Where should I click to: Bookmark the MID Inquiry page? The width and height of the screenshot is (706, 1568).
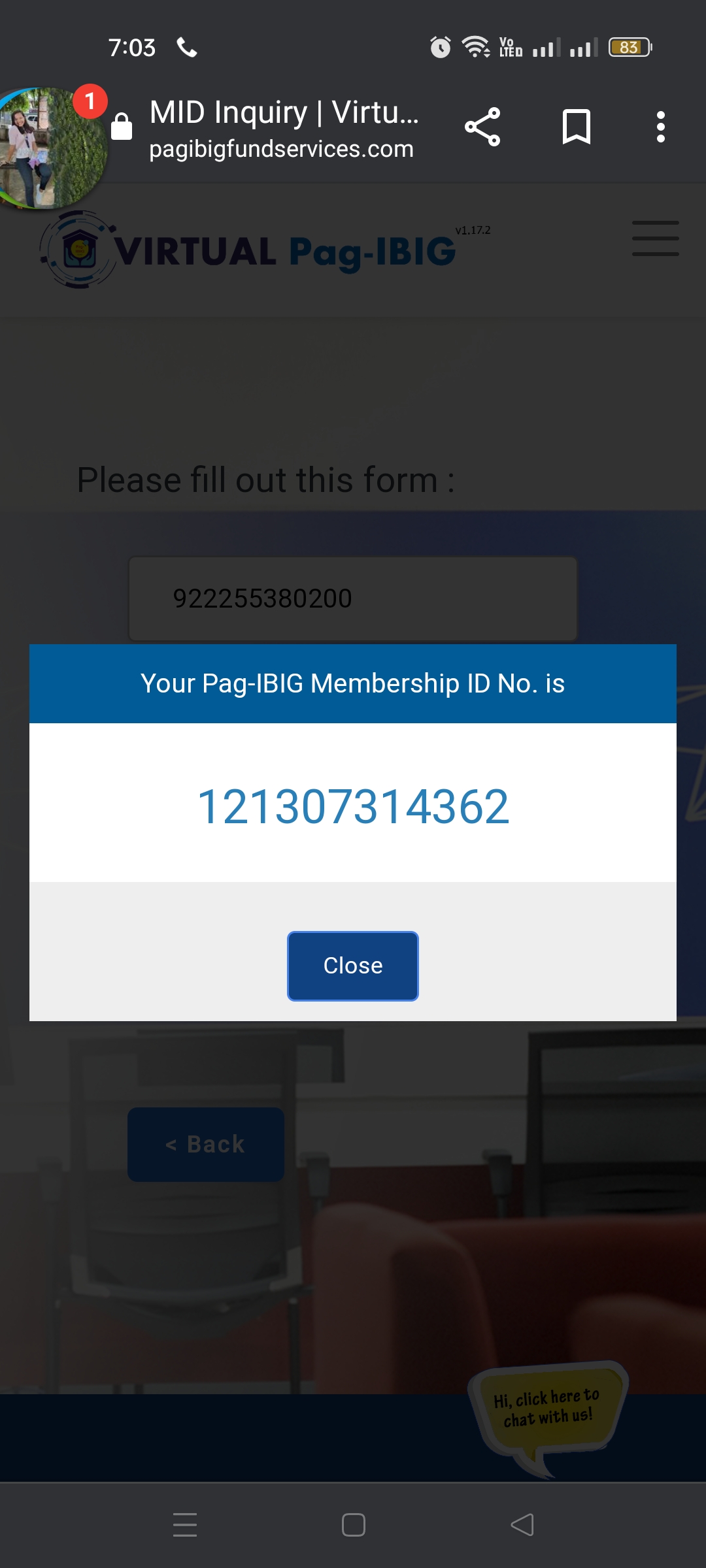(x=576, y=127)
